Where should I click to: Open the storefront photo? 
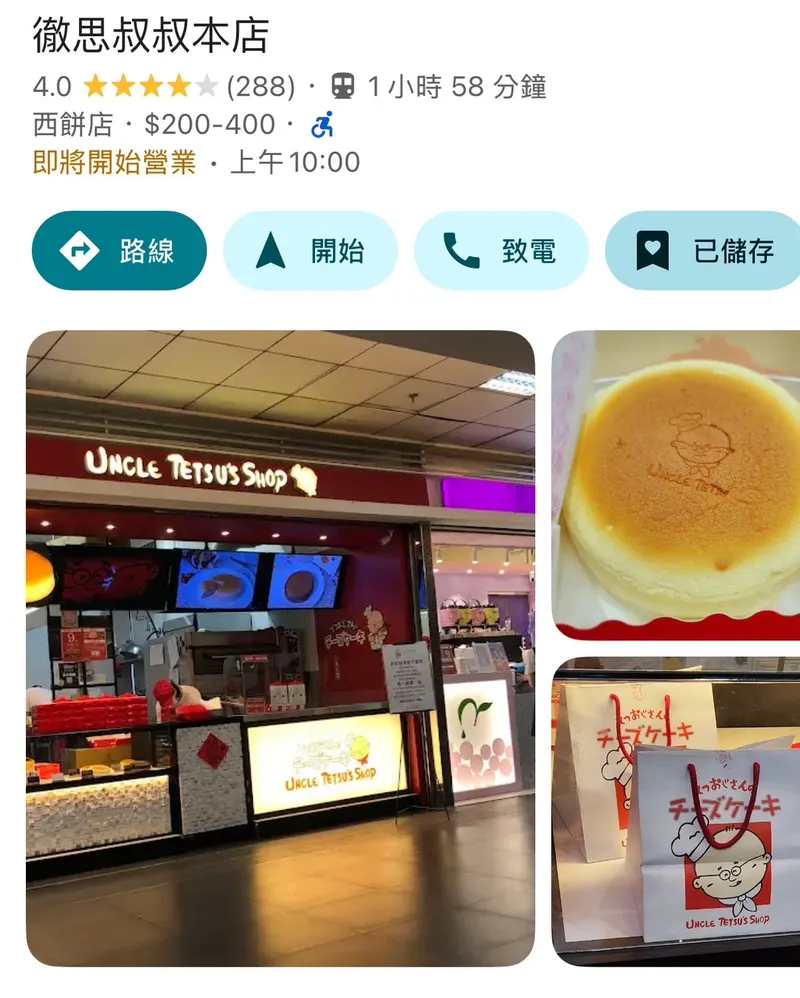280,648
